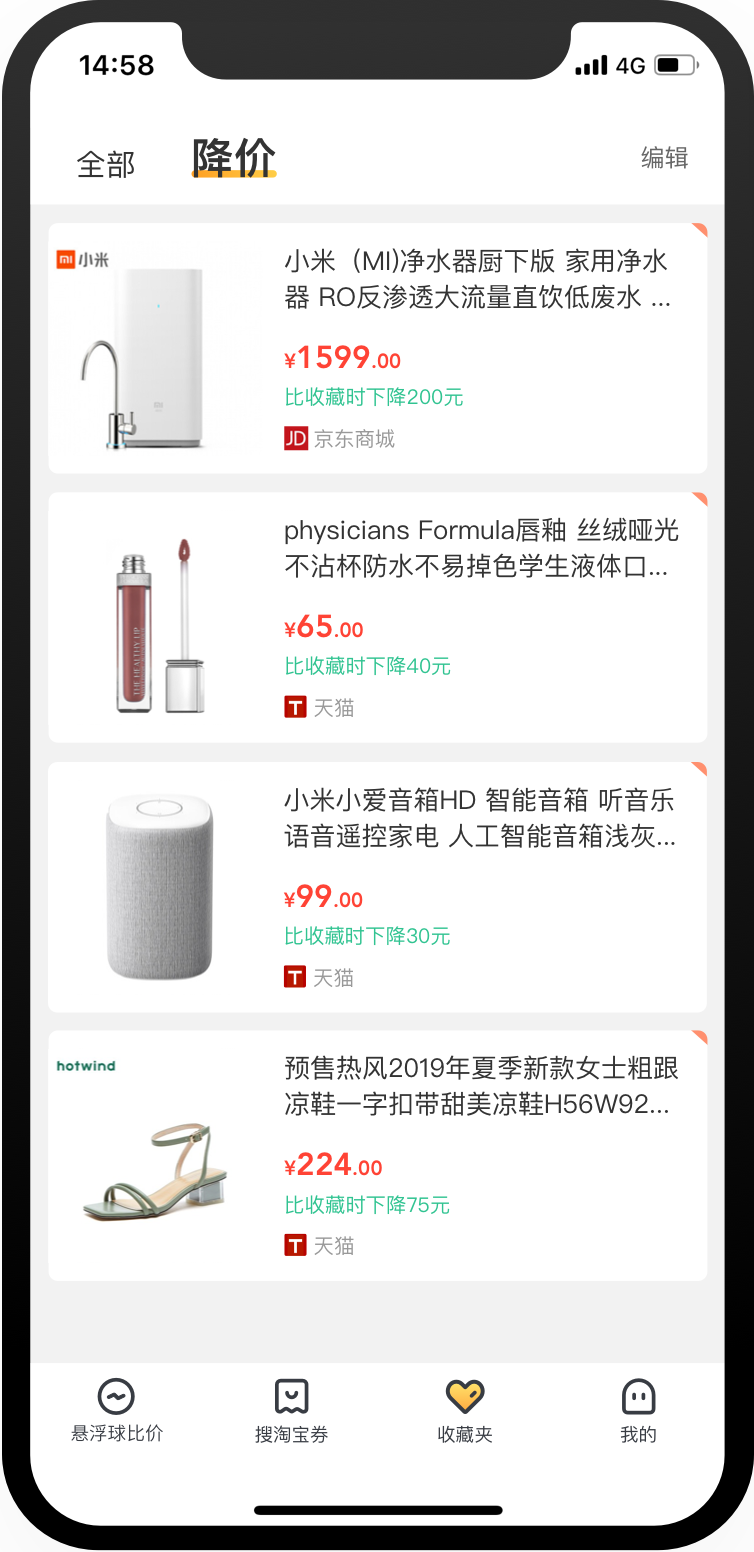This screenshot has height=1552, width=754.
Task: Select the 降价 tab
Action: [x=234, y=158]
